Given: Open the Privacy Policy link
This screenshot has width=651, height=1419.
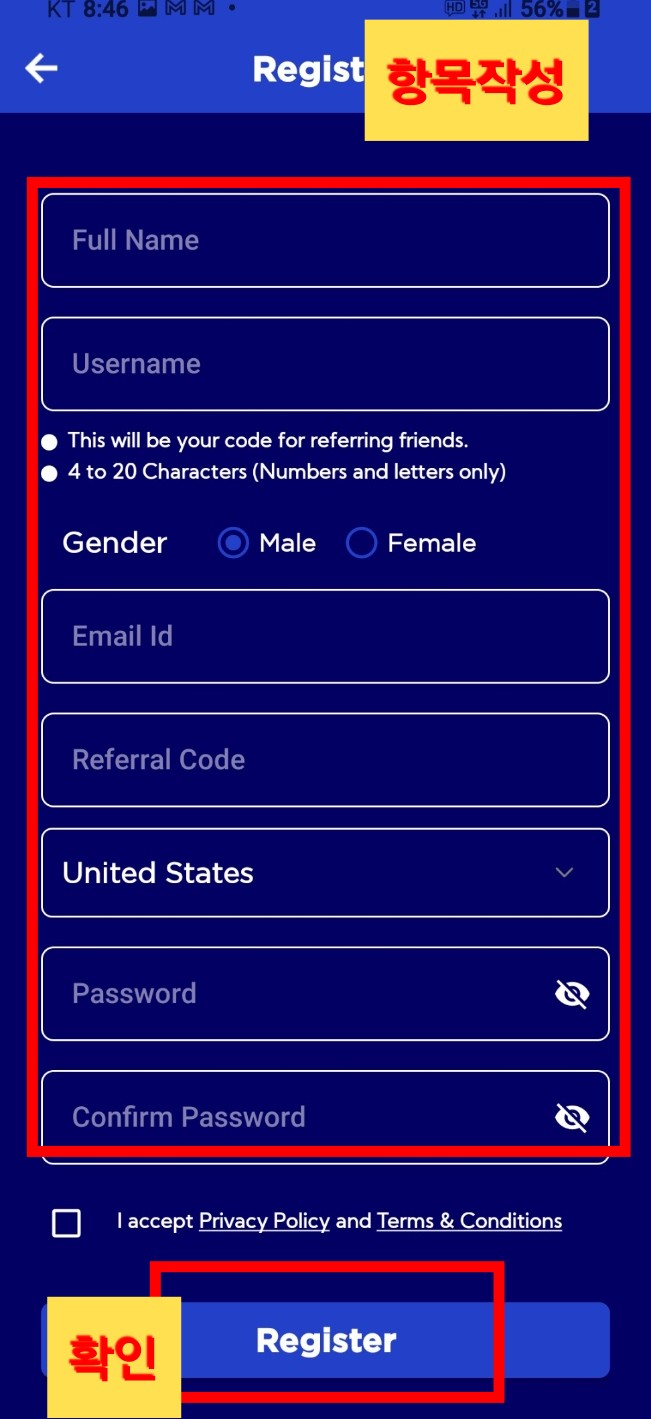Looking at the screenshot, I should (x=264, y=1221).
